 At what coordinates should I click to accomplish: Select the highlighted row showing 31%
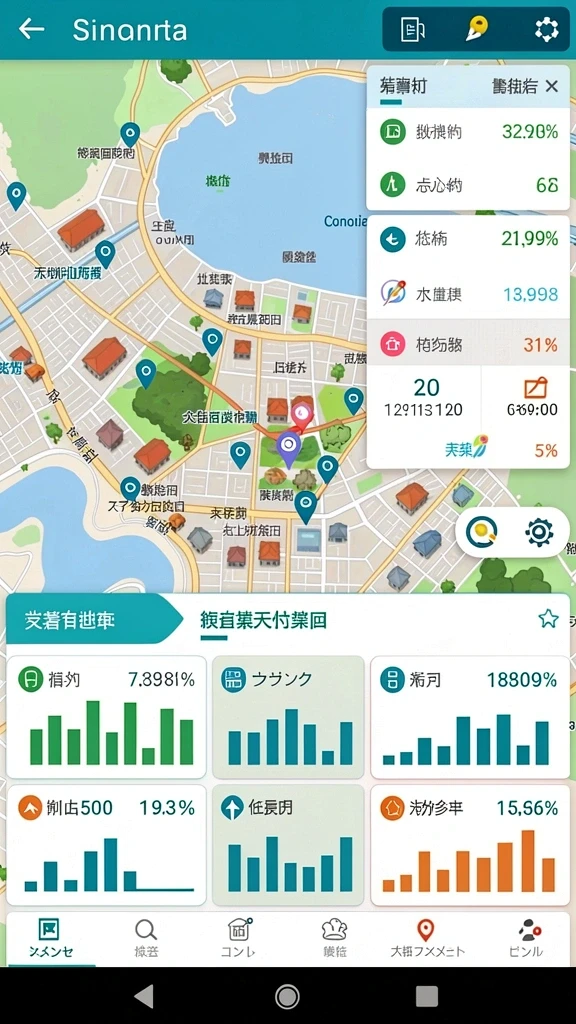tap(468, 344)
